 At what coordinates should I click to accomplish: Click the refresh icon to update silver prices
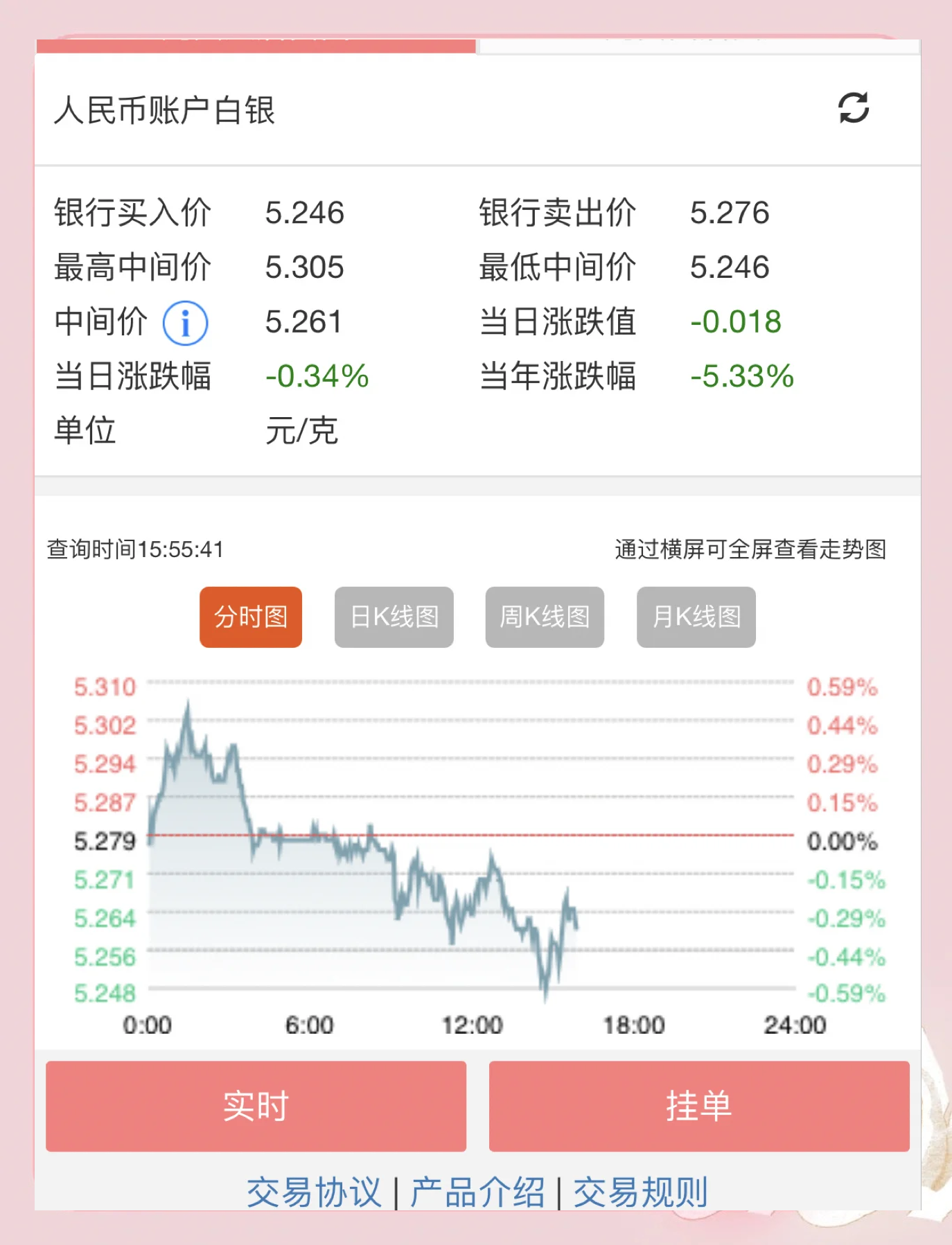coord(854,109)
